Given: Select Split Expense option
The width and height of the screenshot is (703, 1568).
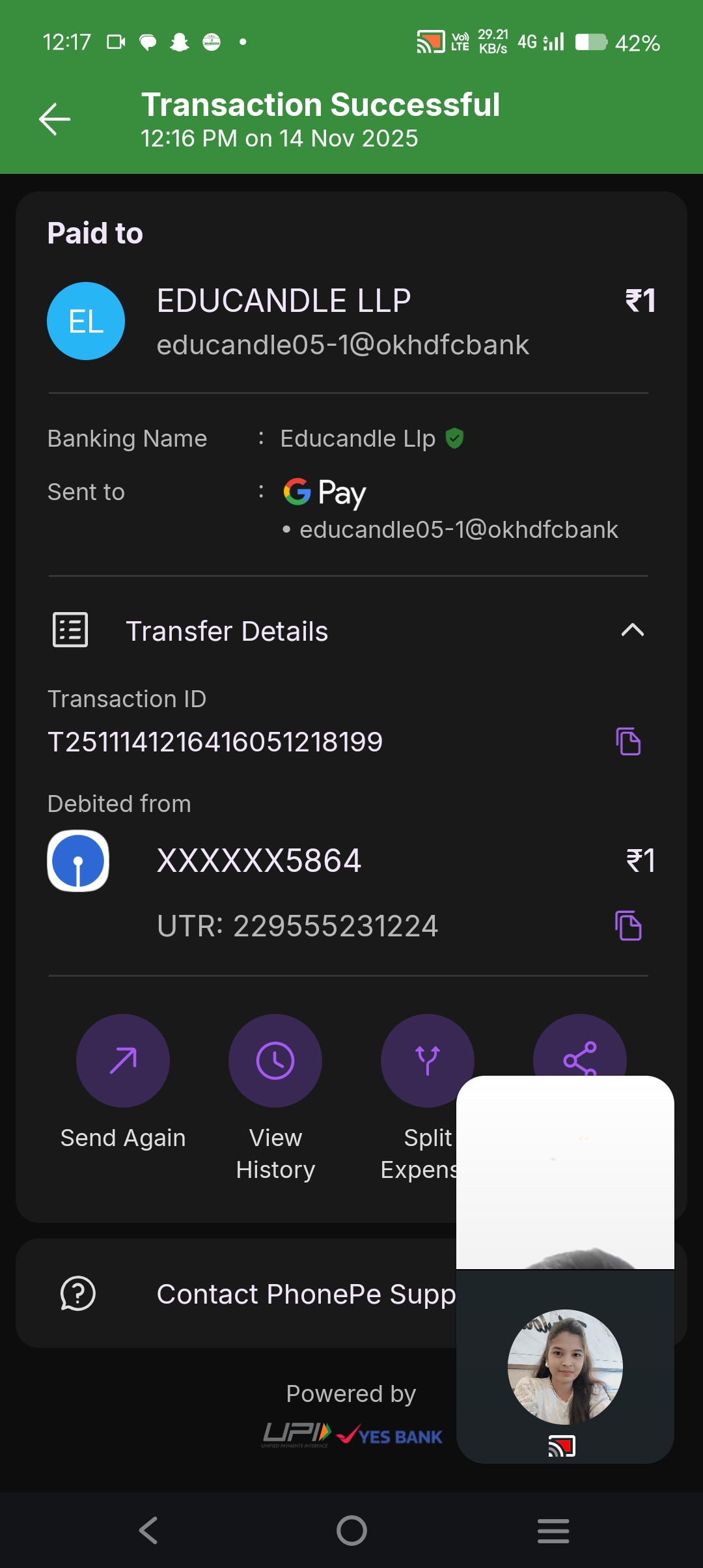Looking at the screenshot, I should tap(426, 1061).
